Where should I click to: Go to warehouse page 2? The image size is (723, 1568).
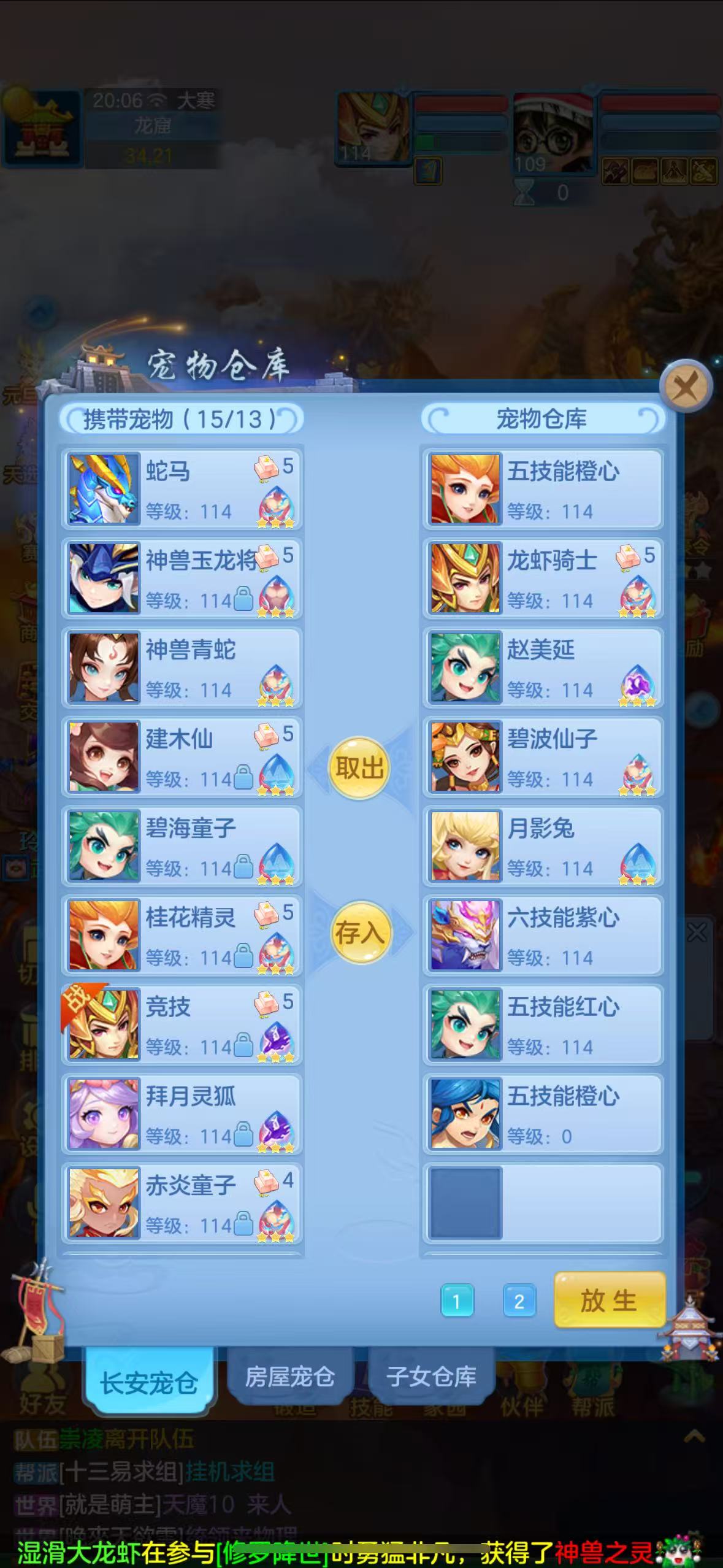[519, 1300]
